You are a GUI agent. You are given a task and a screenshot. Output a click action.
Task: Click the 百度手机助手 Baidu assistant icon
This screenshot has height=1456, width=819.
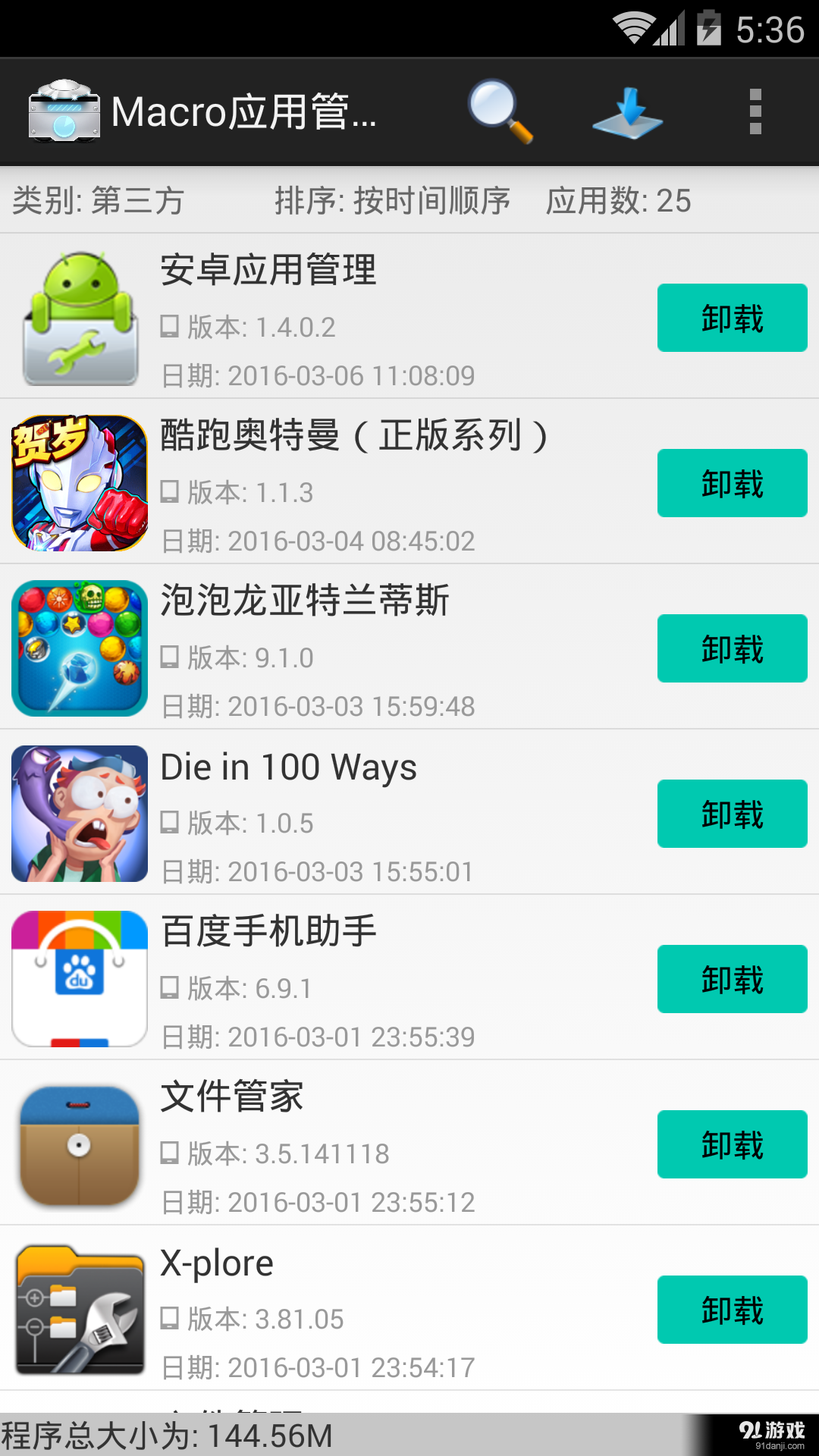(79, 979)
